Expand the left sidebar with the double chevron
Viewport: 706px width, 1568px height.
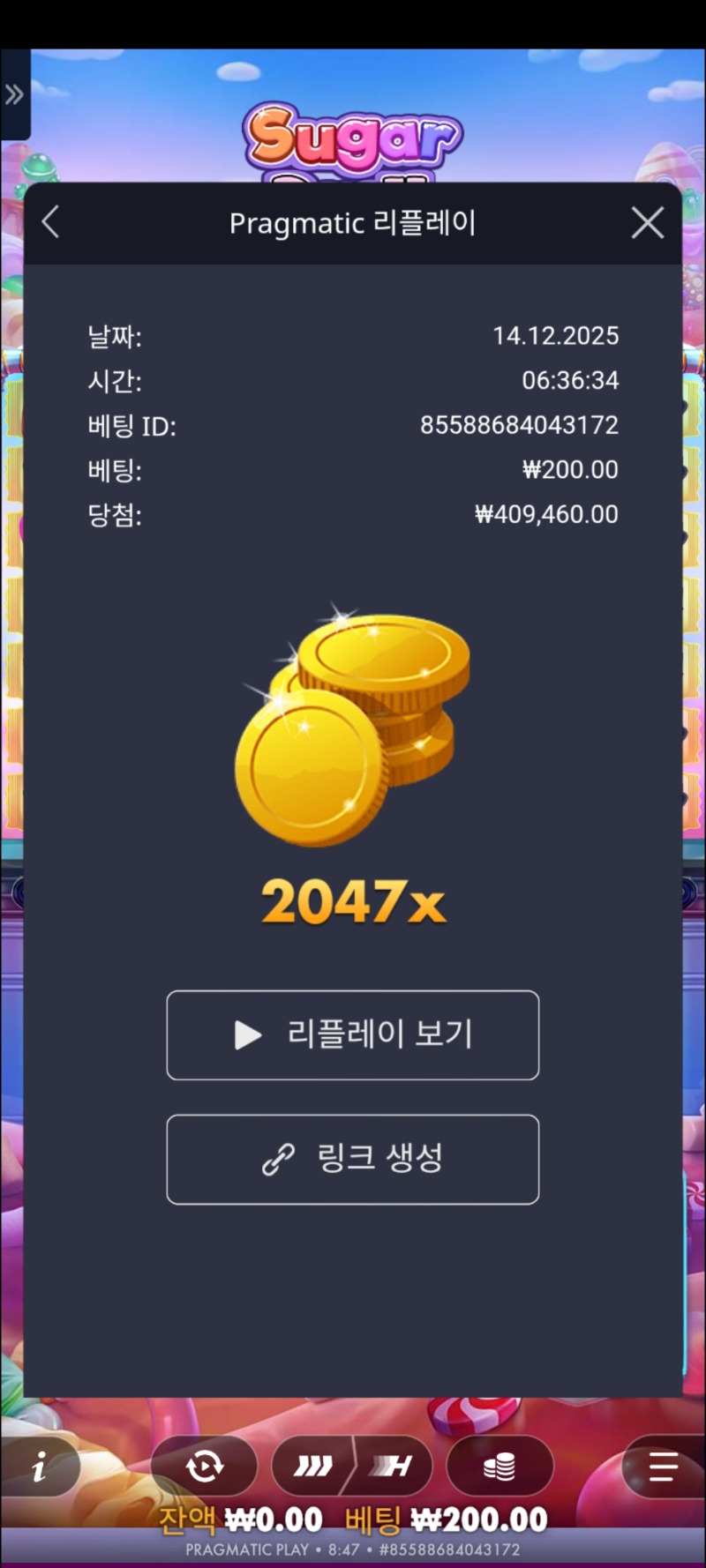pos(14,95)
